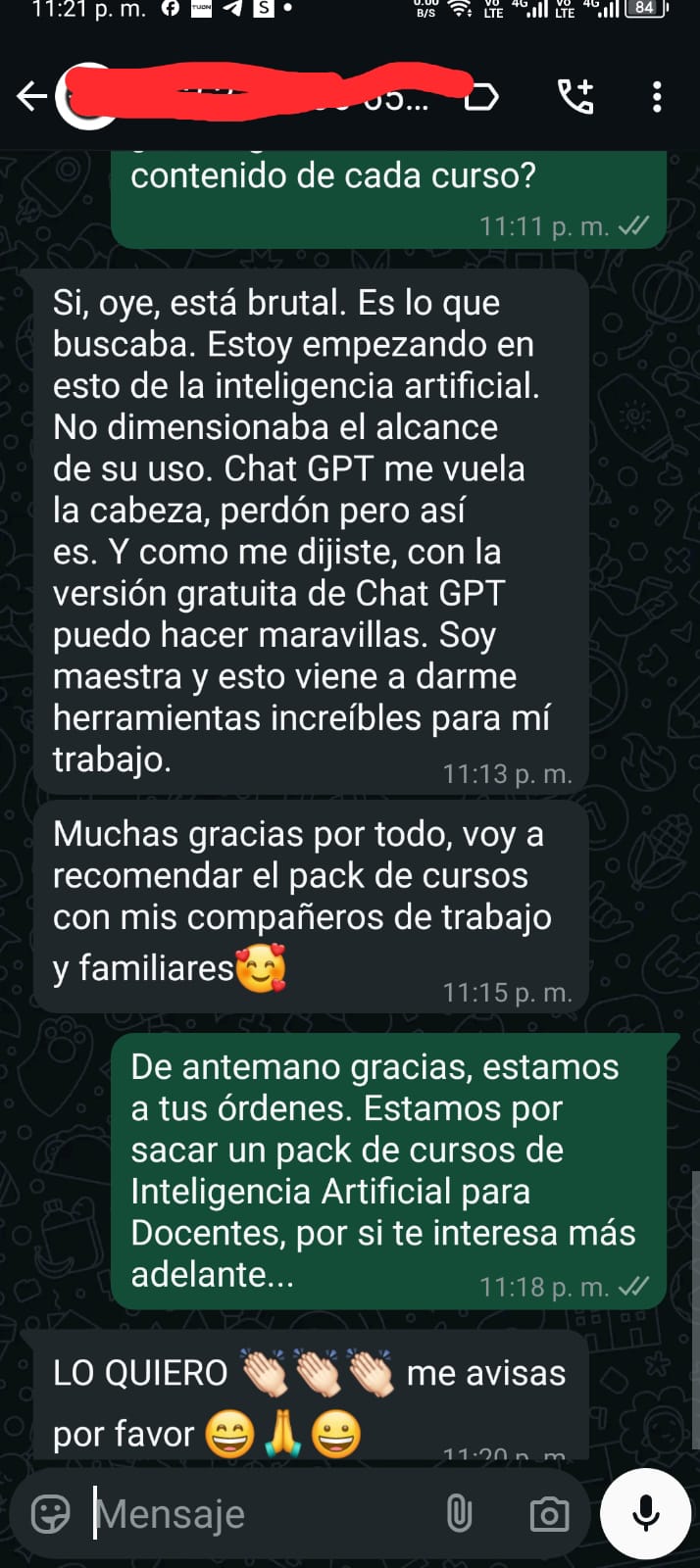Open the contact's profile picture
Viewport: 700px width, 1568px height.
click(86, 97)
